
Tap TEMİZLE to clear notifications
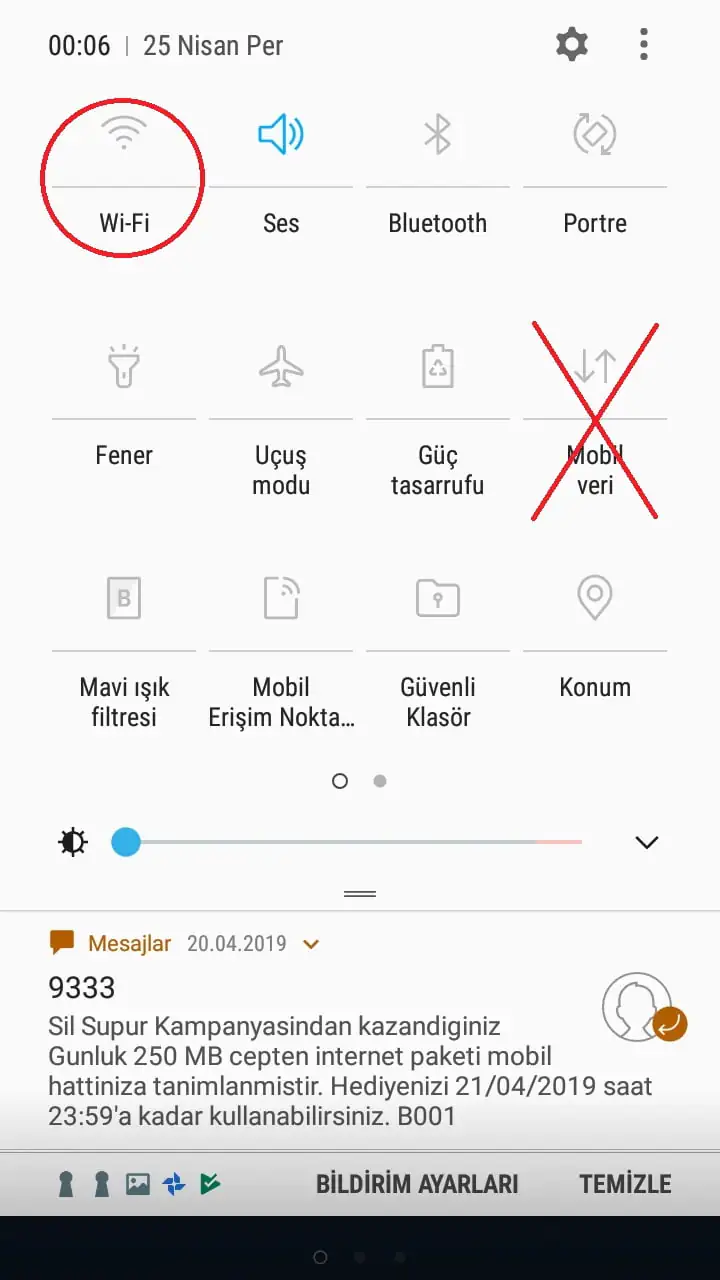[x=624, y=1182]
